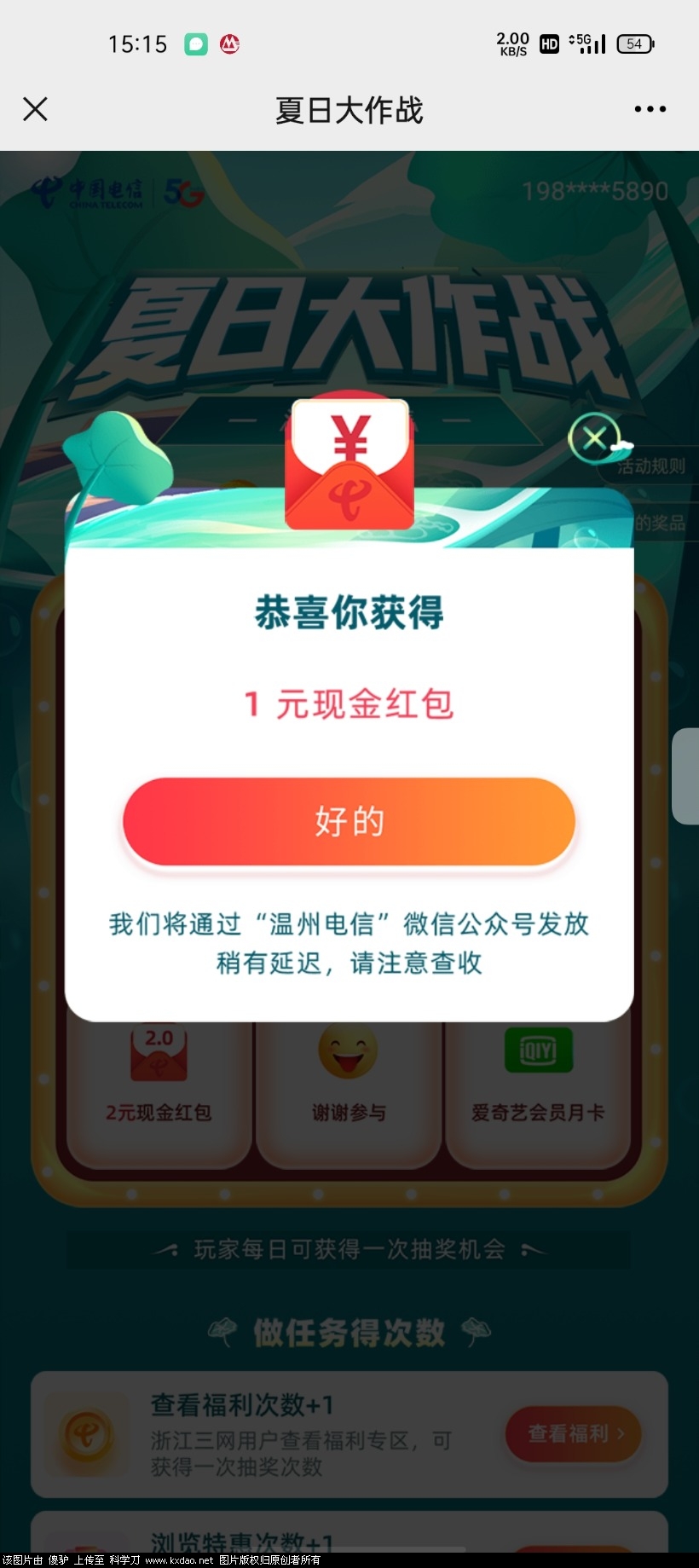Viewport: 699px width, 1568px height.
Task: Tap the gold coin icon beside 查看福利次数+1
Action: (88, 1432)
